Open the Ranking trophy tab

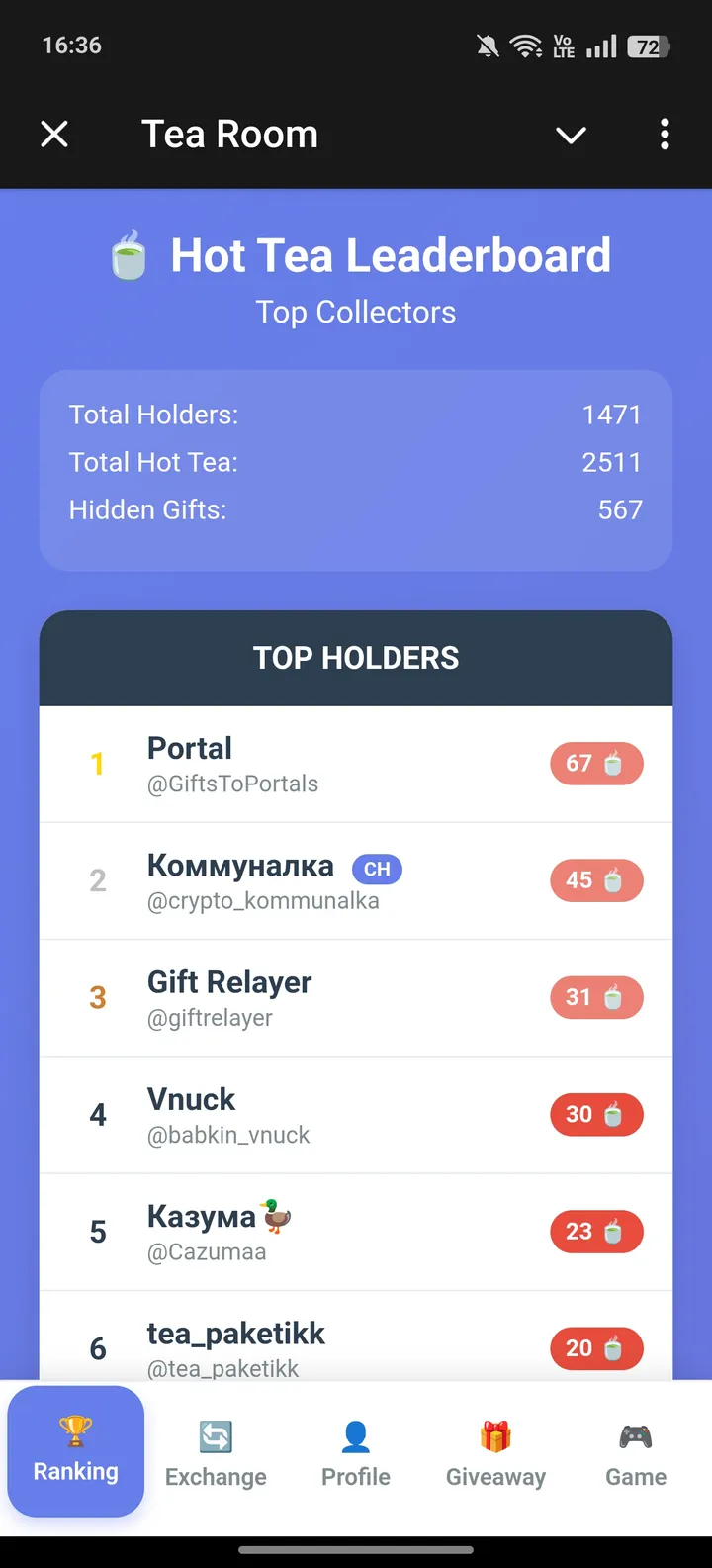click(x=75, y=1451)
